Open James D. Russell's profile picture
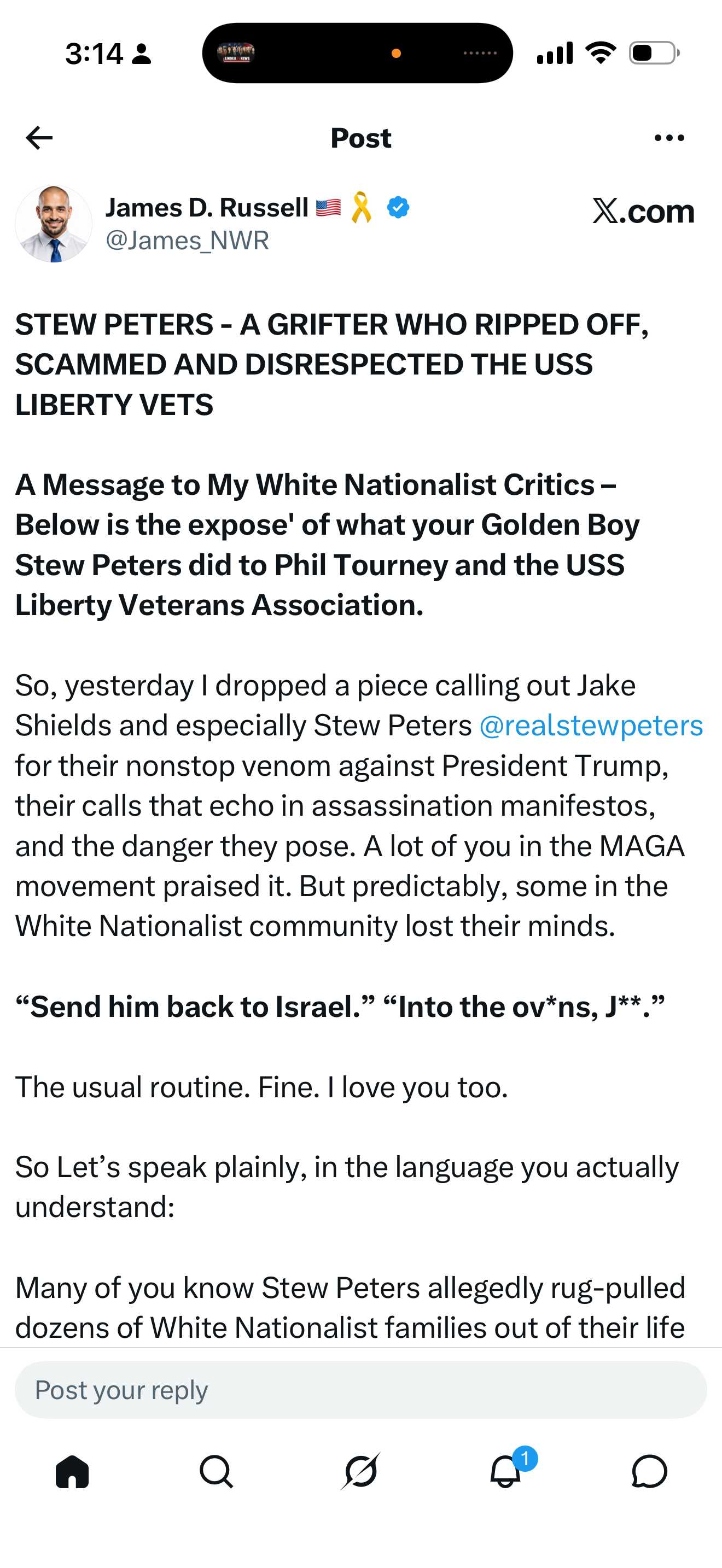 54,224
